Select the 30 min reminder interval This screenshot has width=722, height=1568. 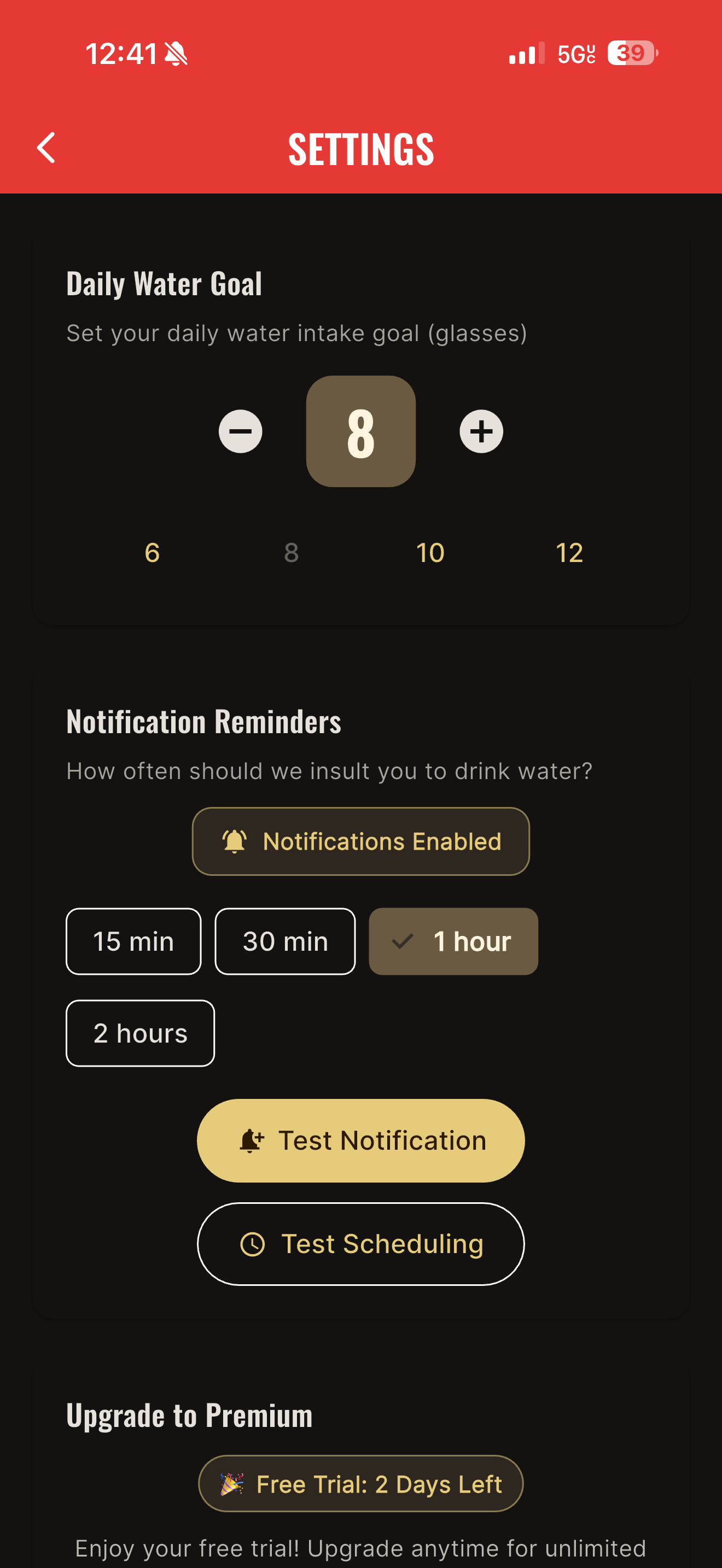pyautogui.click(x=285, y=941)
